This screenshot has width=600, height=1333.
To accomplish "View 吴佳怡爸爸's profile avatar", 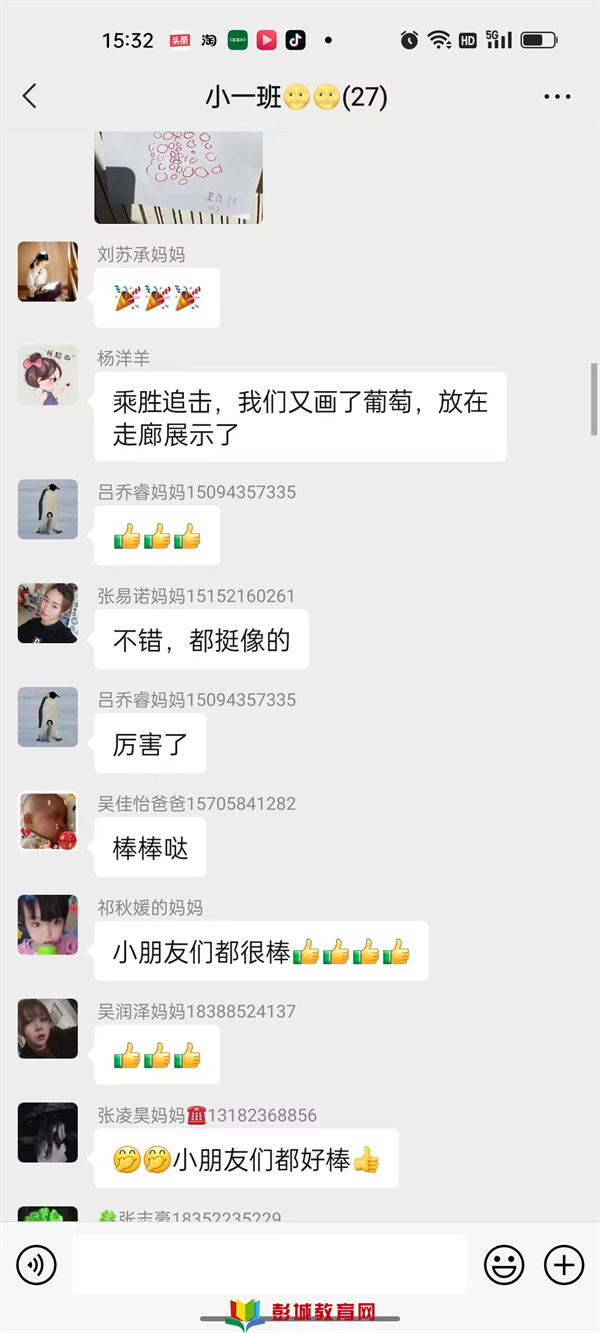I will 48,821.
